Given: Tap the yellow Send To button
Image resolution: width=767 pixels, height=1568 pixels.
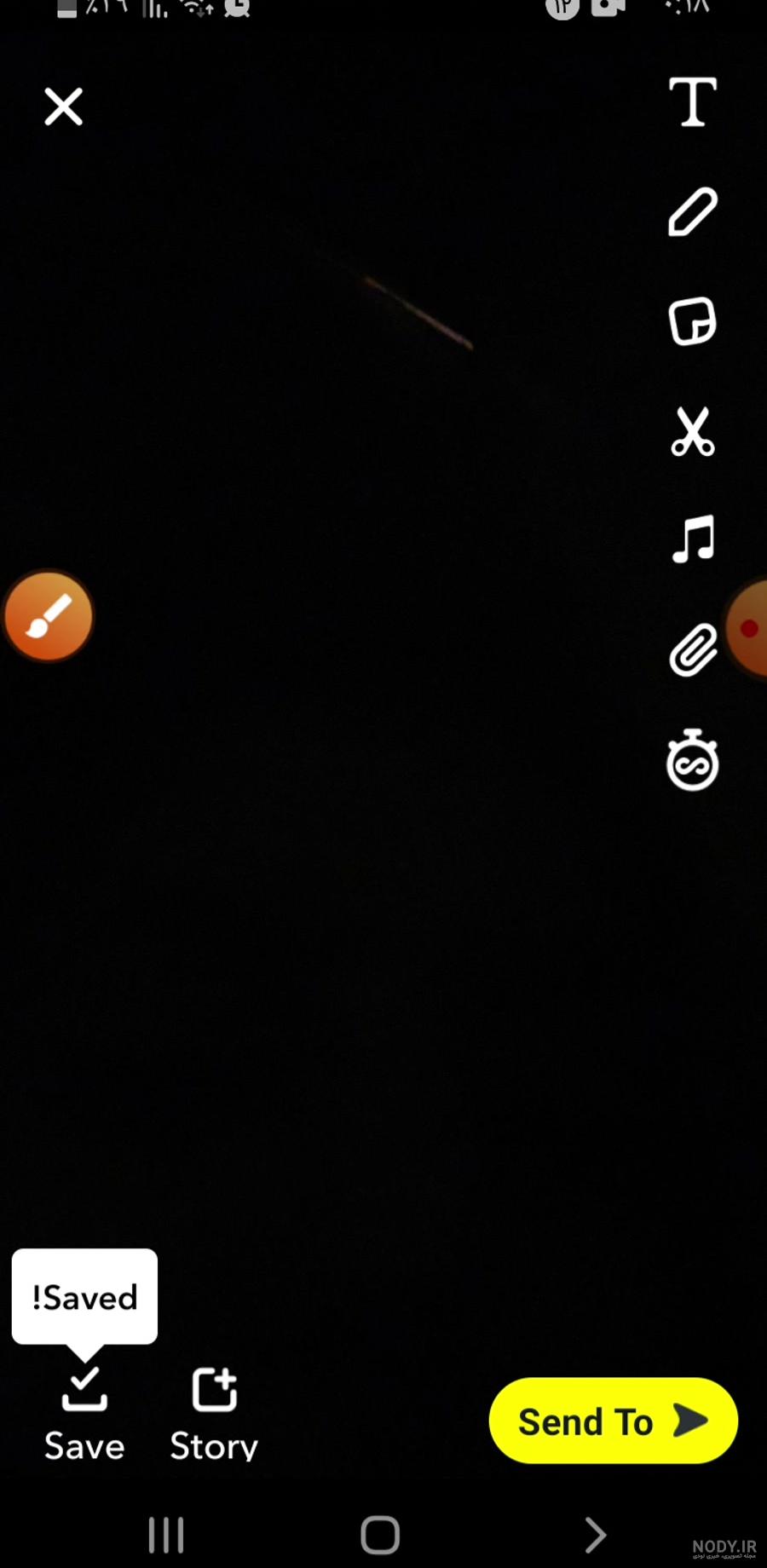Looking at the screenshot, I should pyautogui.click(x=614, y=1421).
